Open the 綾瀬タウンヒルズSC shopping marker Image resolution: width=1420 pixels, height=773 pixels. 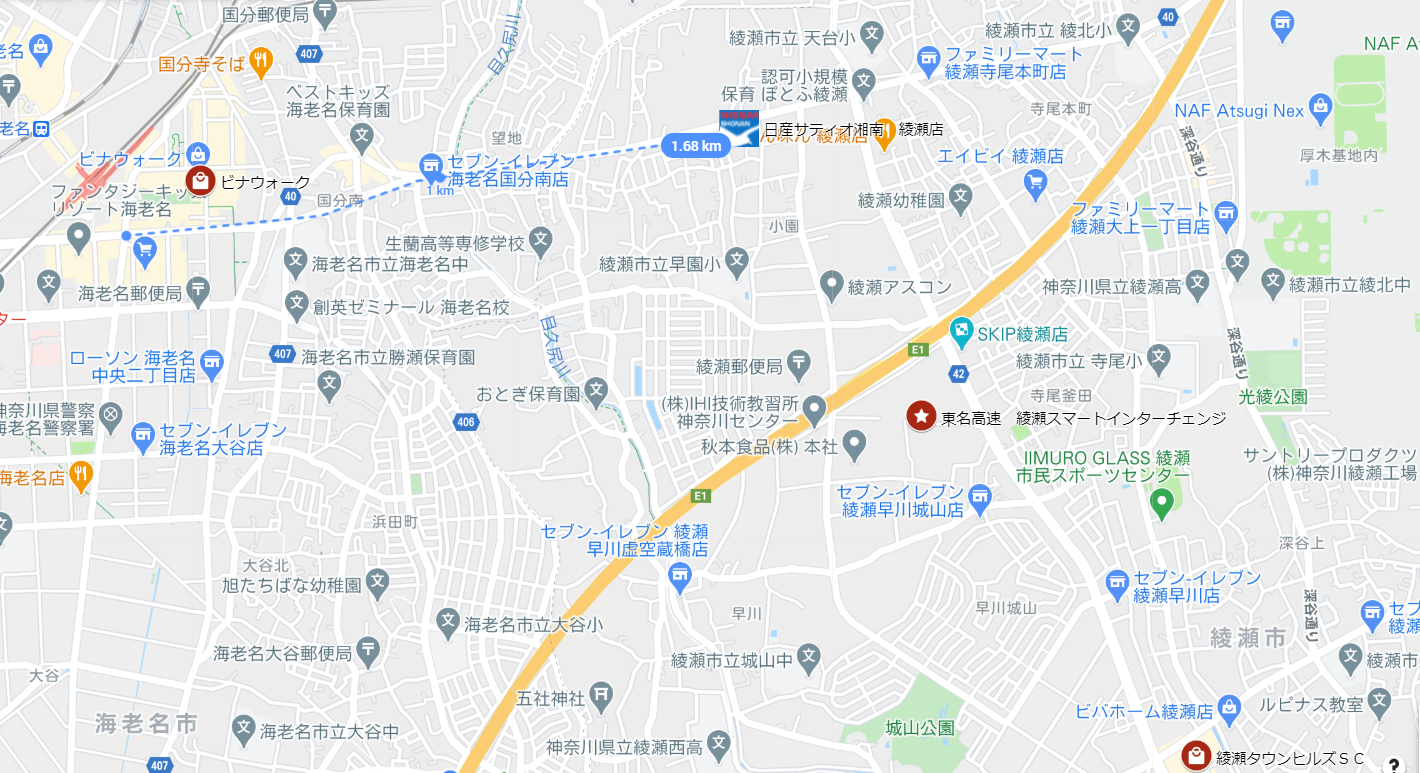[1194, 756]
